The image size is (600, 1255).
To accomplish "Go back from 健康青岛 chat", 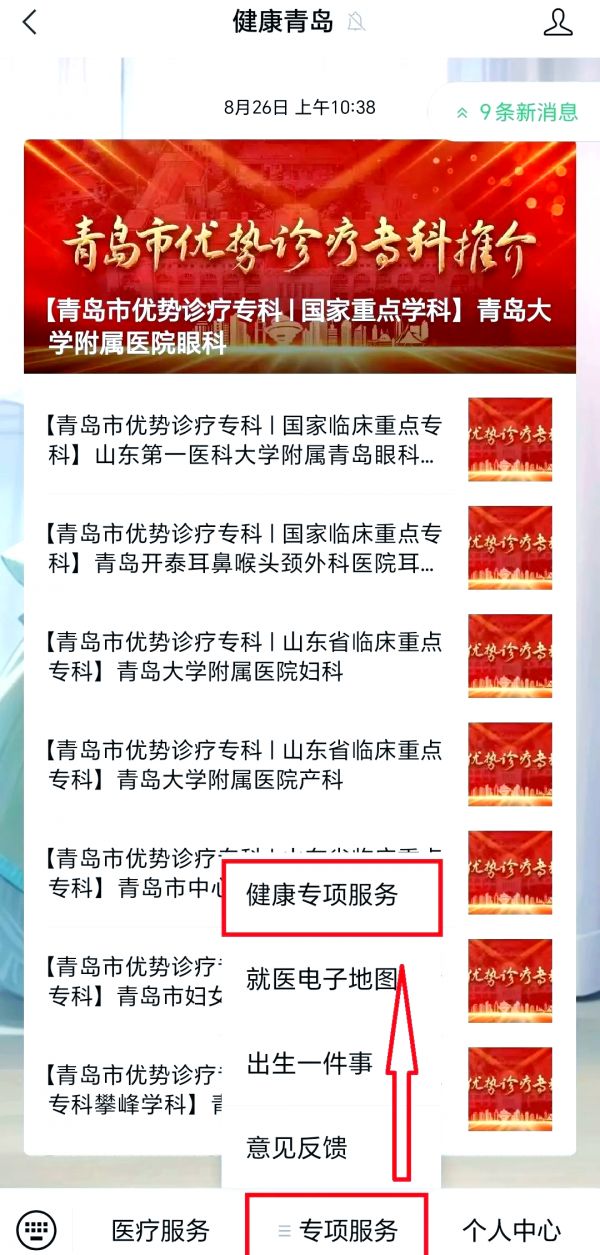I will click(30, 22).
